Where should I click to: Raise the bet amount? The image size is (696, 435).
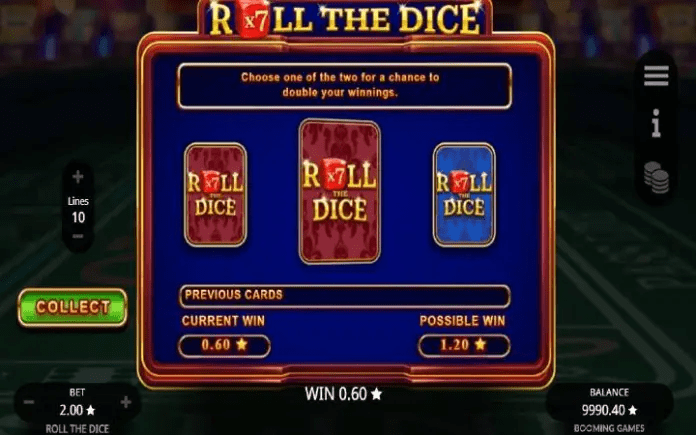(x=126, y=402)
